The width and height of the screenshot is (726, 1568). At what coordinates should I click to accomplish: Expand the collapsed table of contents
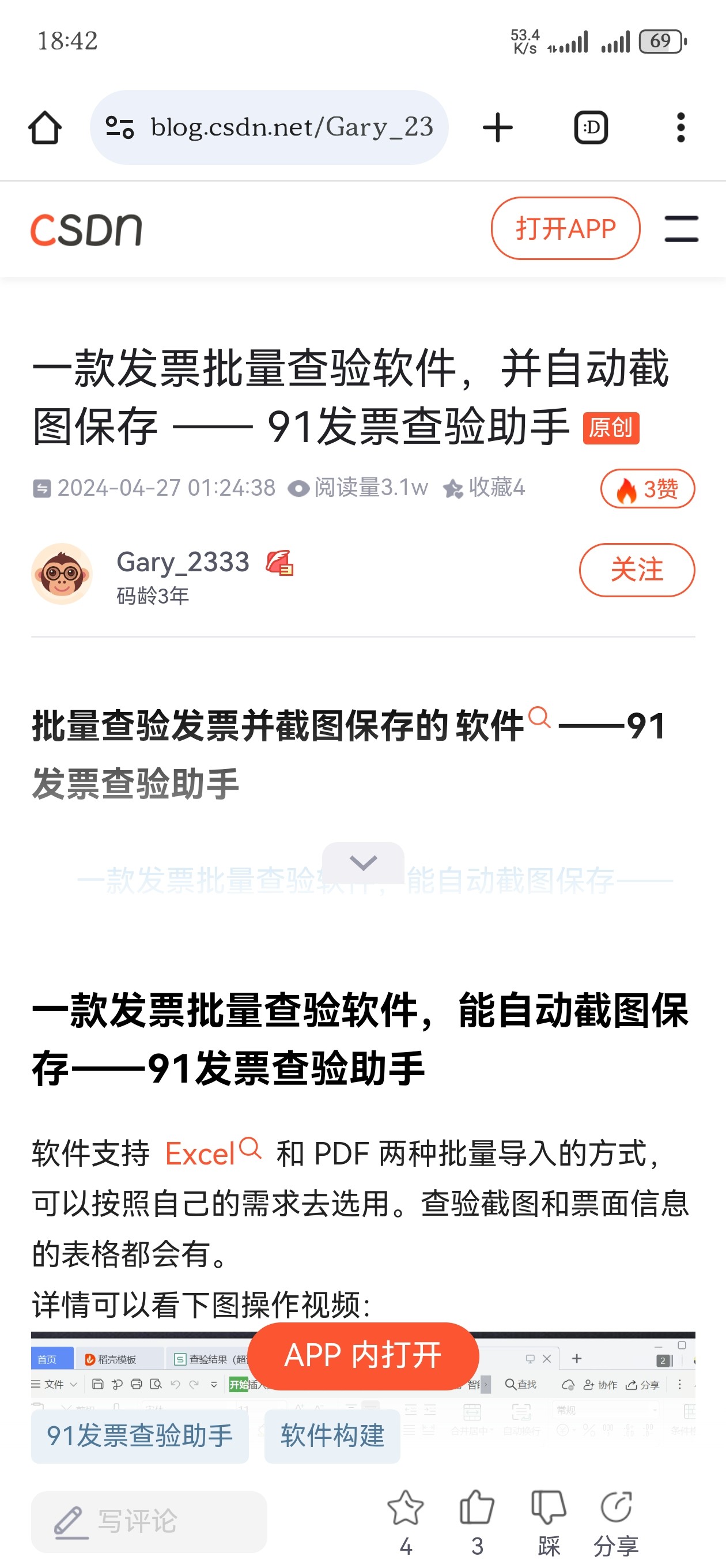[364, 862]
